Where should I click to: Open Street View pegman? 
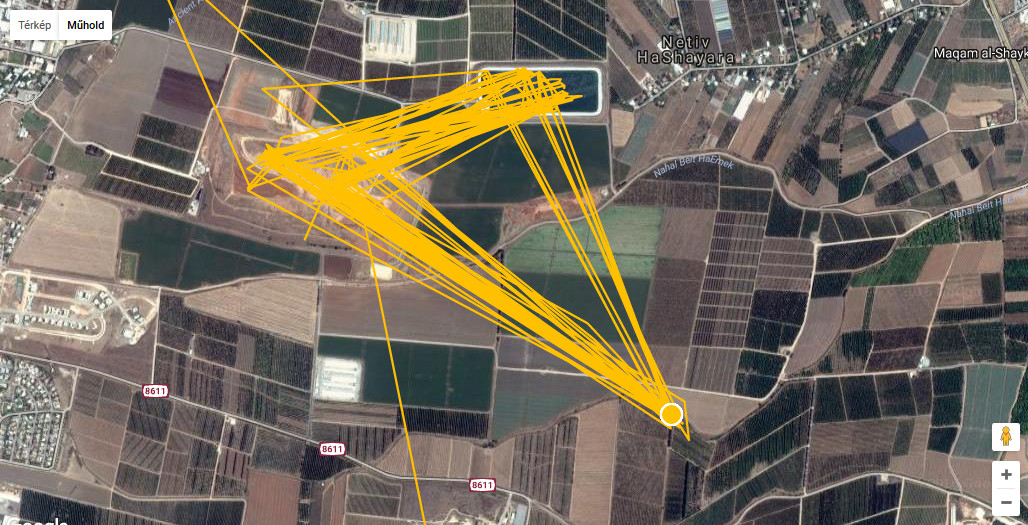(1005, 437)
